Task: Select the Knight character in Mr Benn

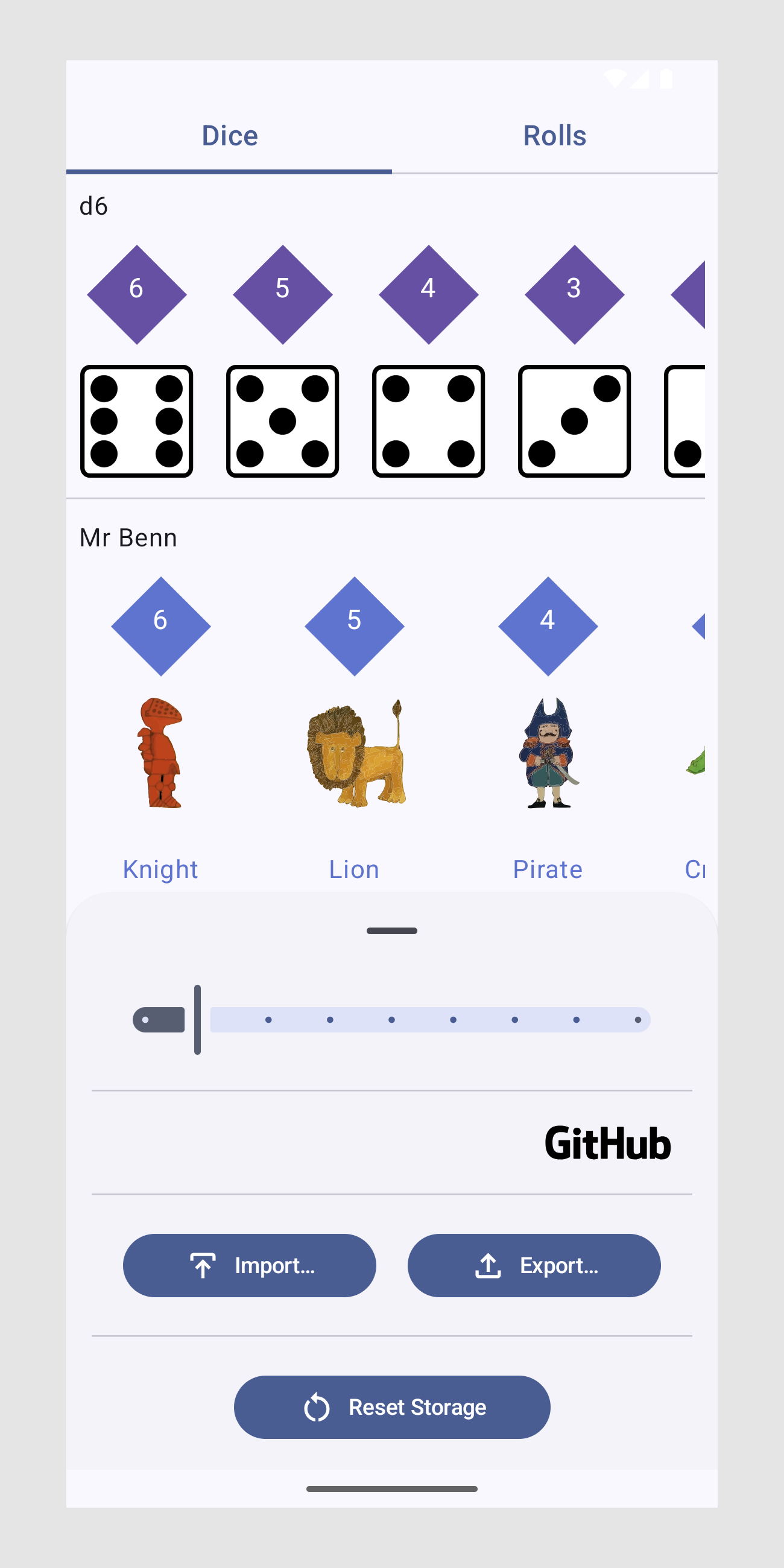Action: pyautogui.click(x=160, y=753)
